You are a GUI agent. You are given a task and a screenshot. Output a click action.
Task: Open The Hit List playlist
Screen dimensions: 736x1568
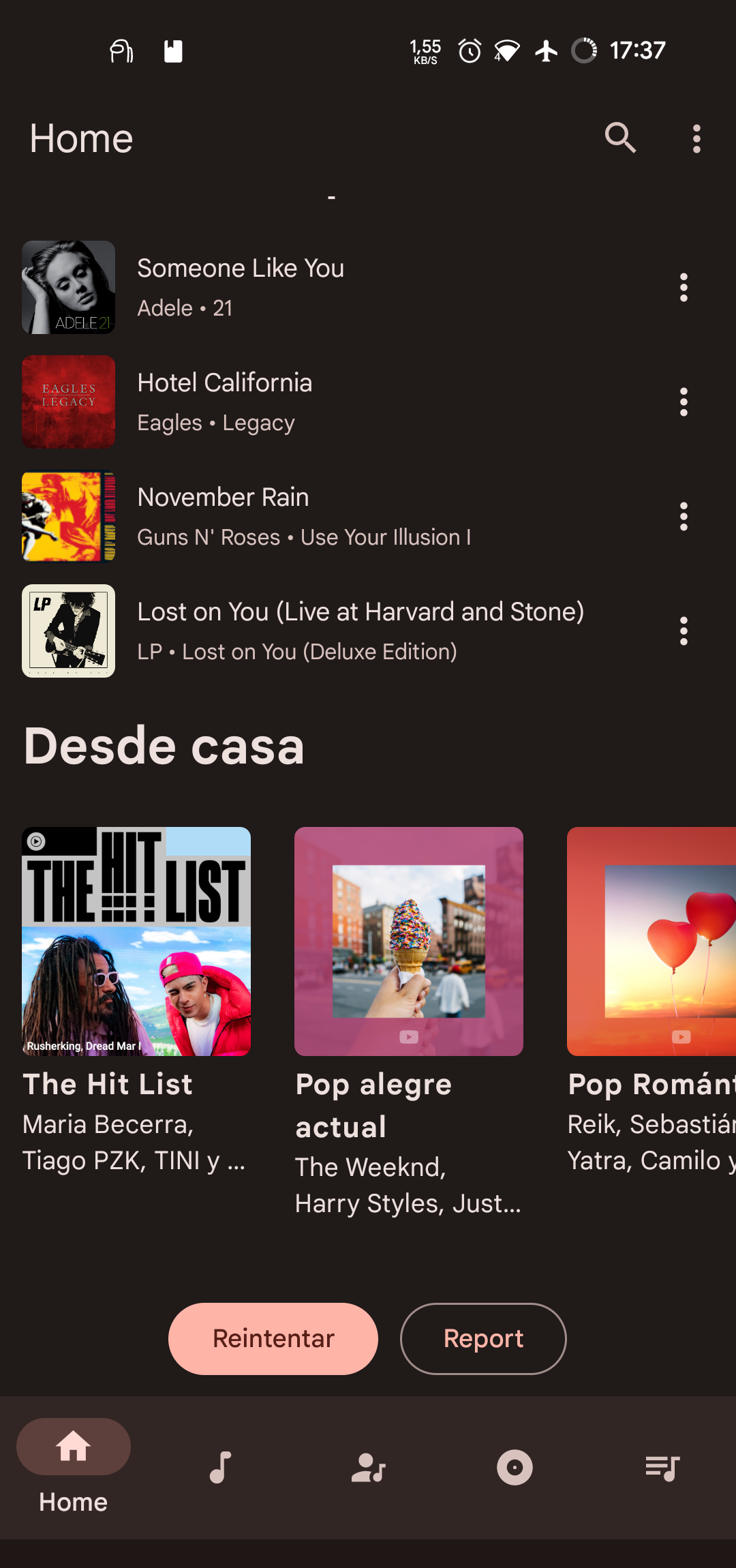click(x=136, y=941)
